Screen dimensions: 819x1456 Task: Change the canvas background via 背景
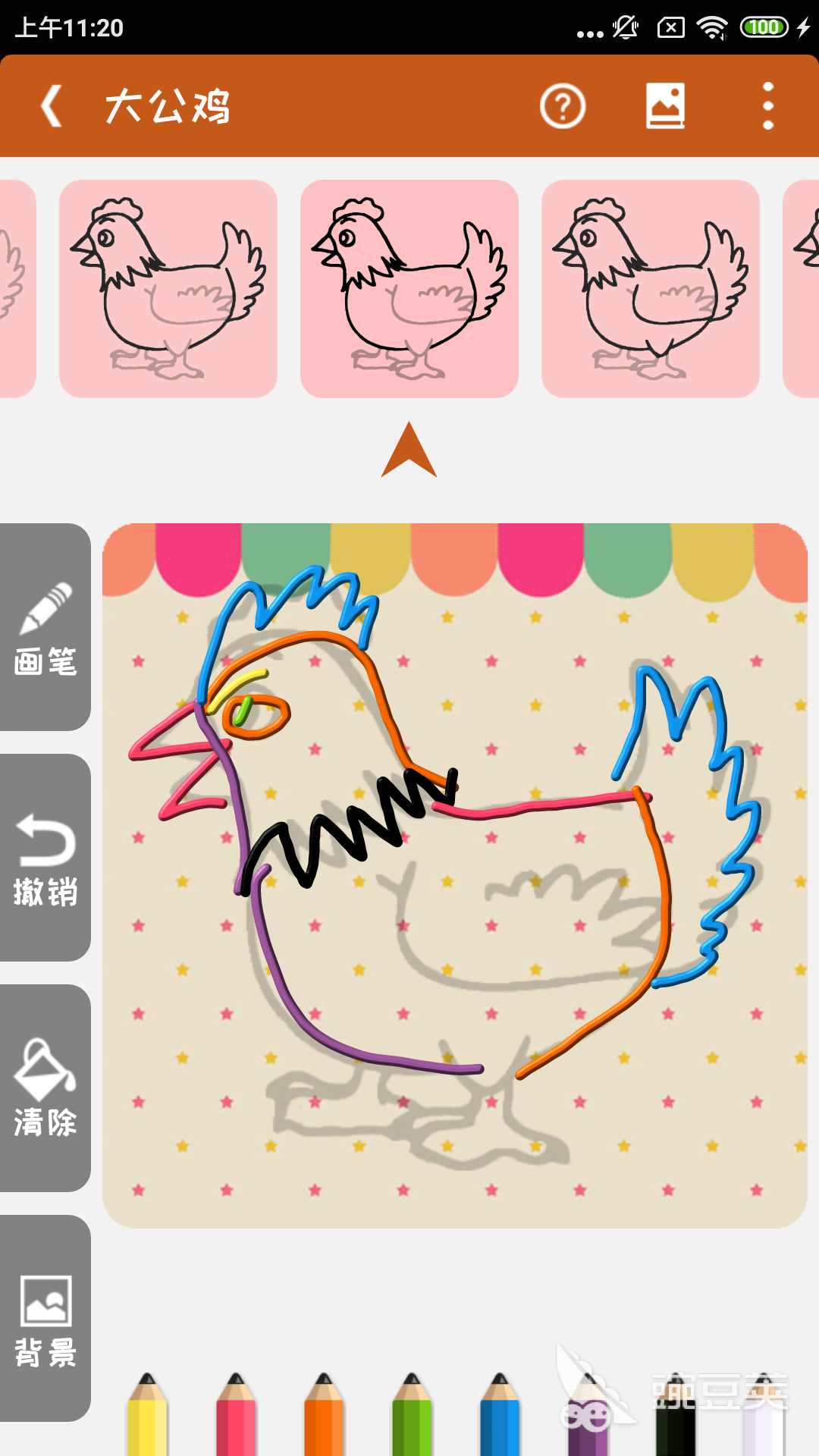45,1319
